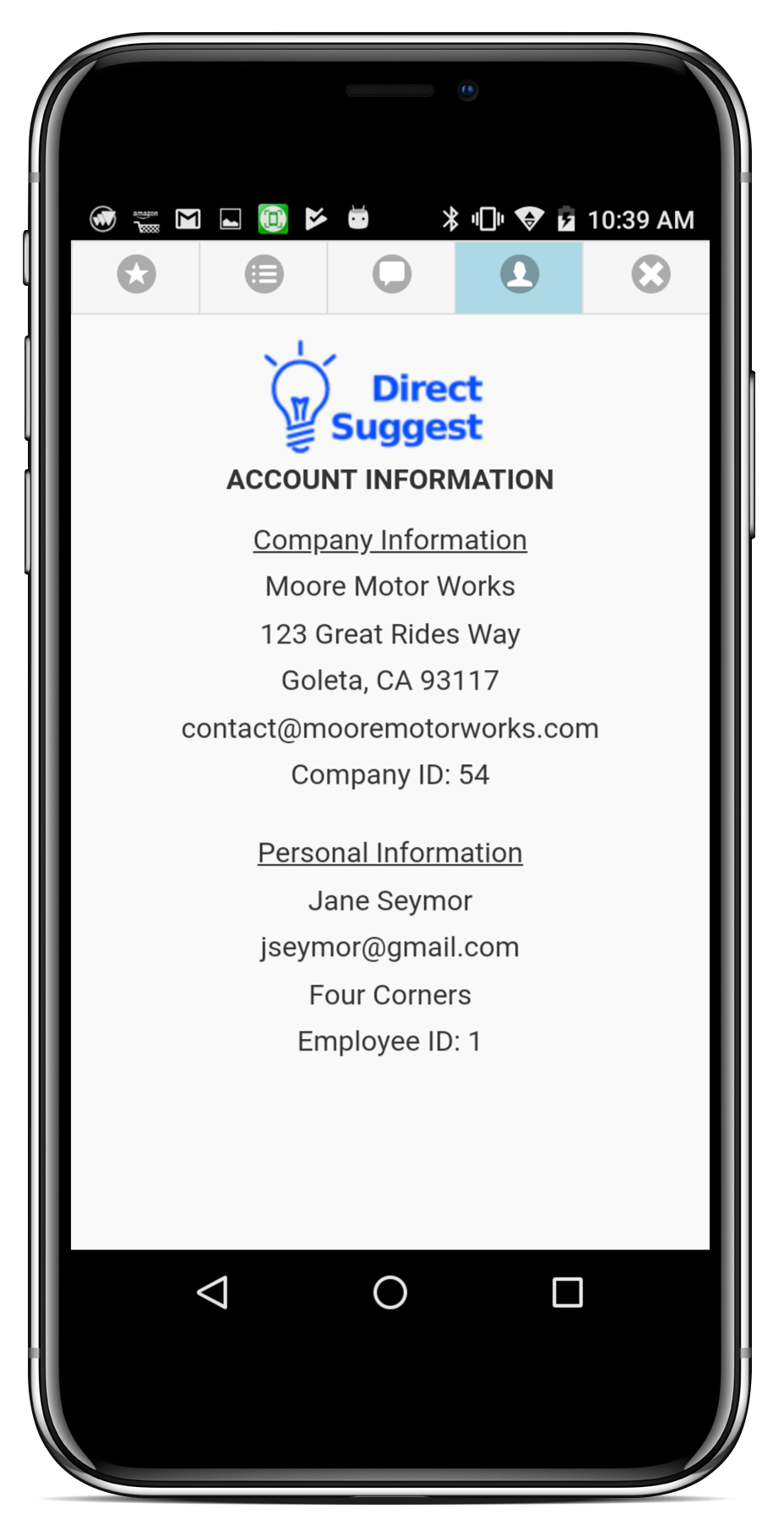The width and height of the screenshot is (784, 1525).
Task: Tap the X close tab
Action: pos(650,275)
